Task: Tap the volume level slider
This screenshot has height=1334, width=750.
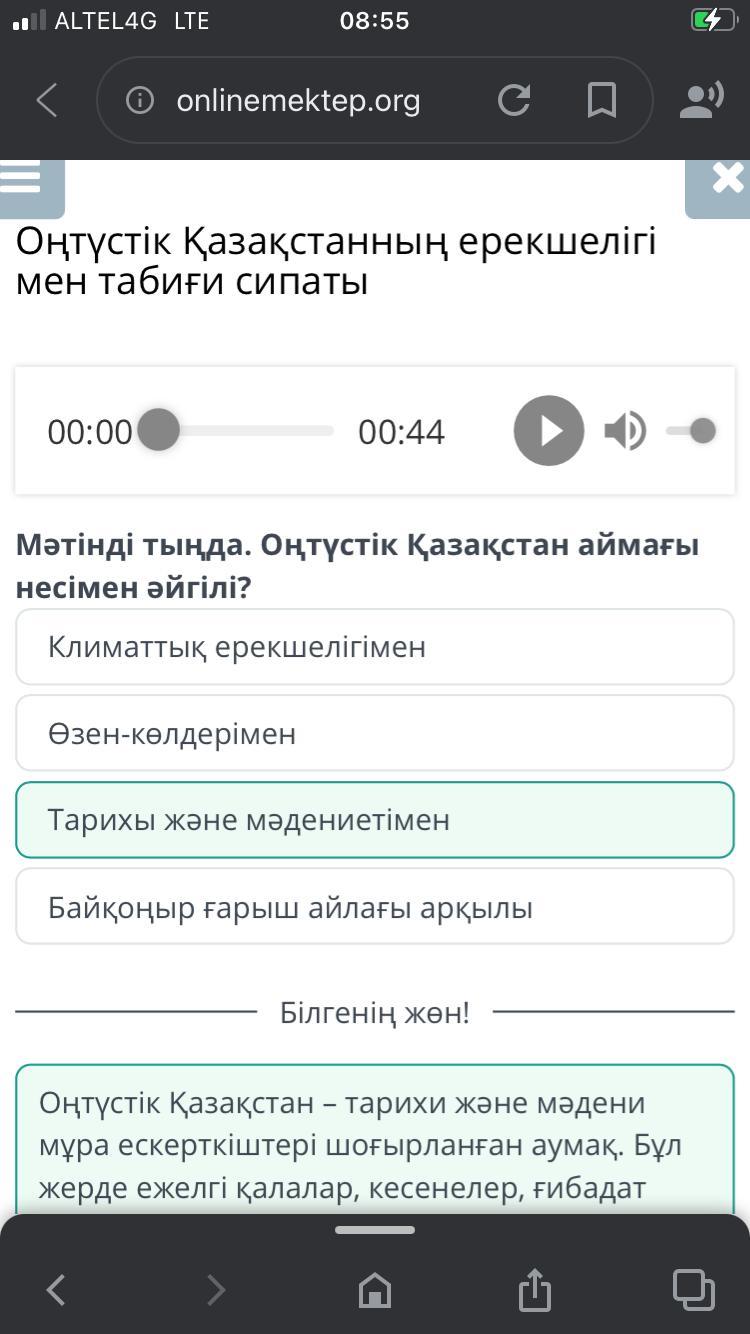Action: 692,431
